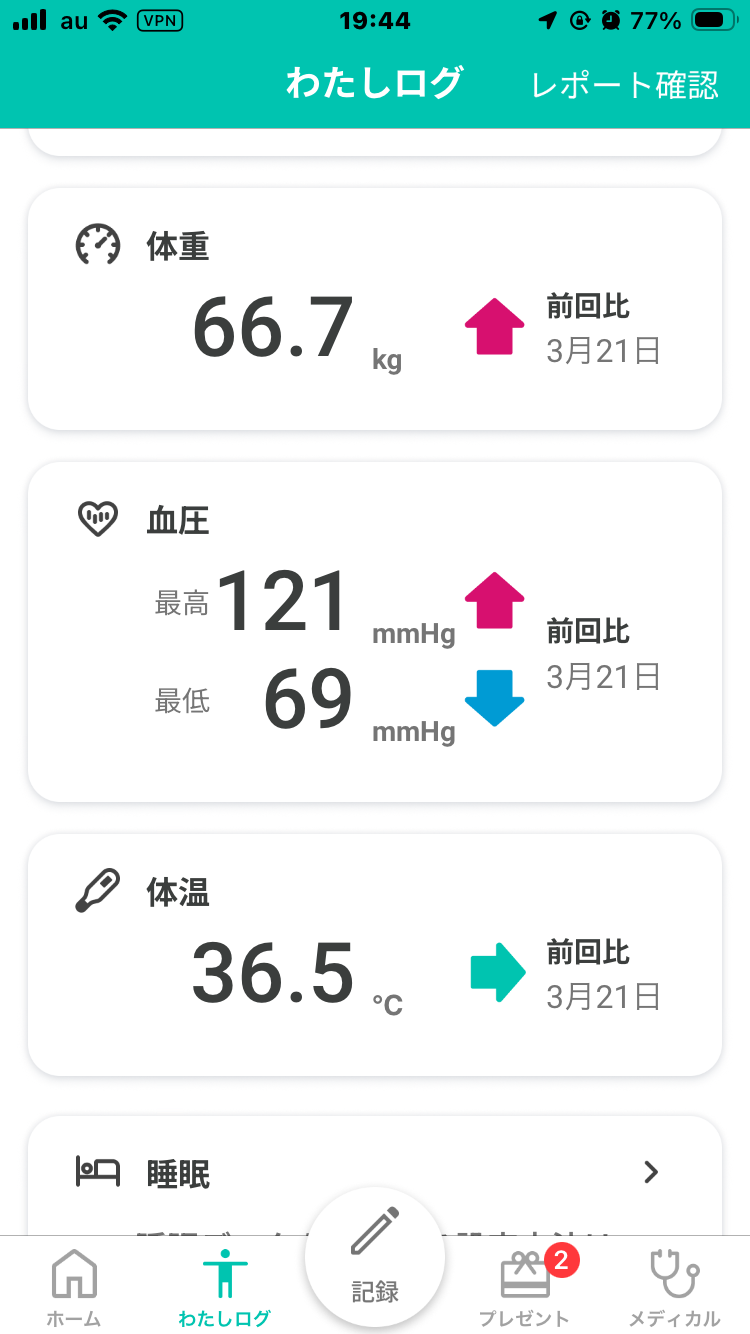Select the わたしログ tab
Screen dimensions: 750x1334
coord(224,1288)
